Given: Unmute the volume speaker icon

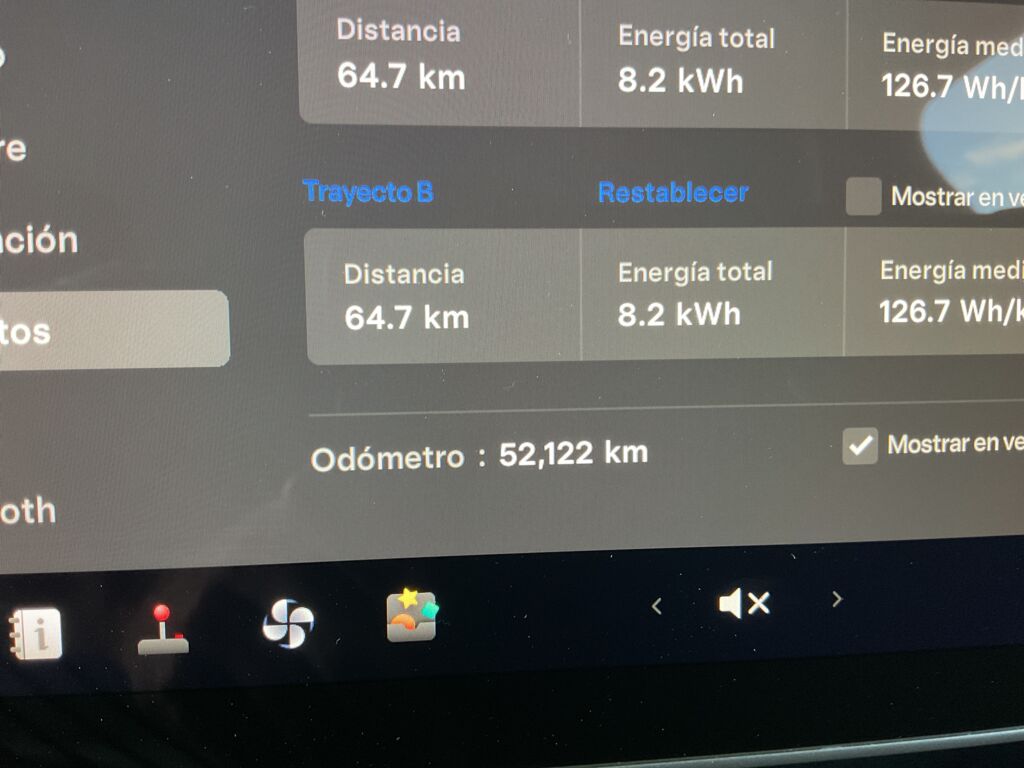Looking at the screenshot, I should point(744,603).
